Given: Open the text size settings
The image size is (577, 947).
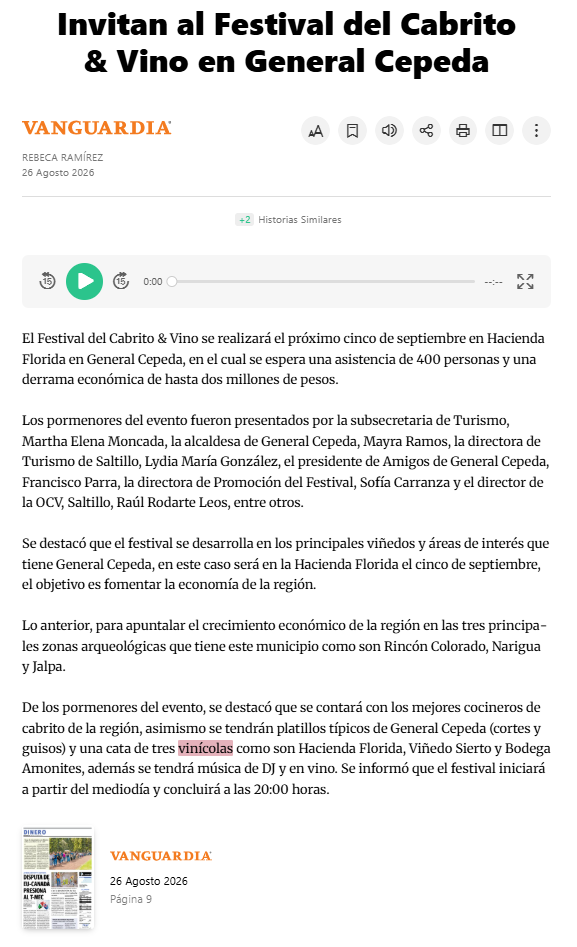Looking at the screenshot, I should pos(315,130).
